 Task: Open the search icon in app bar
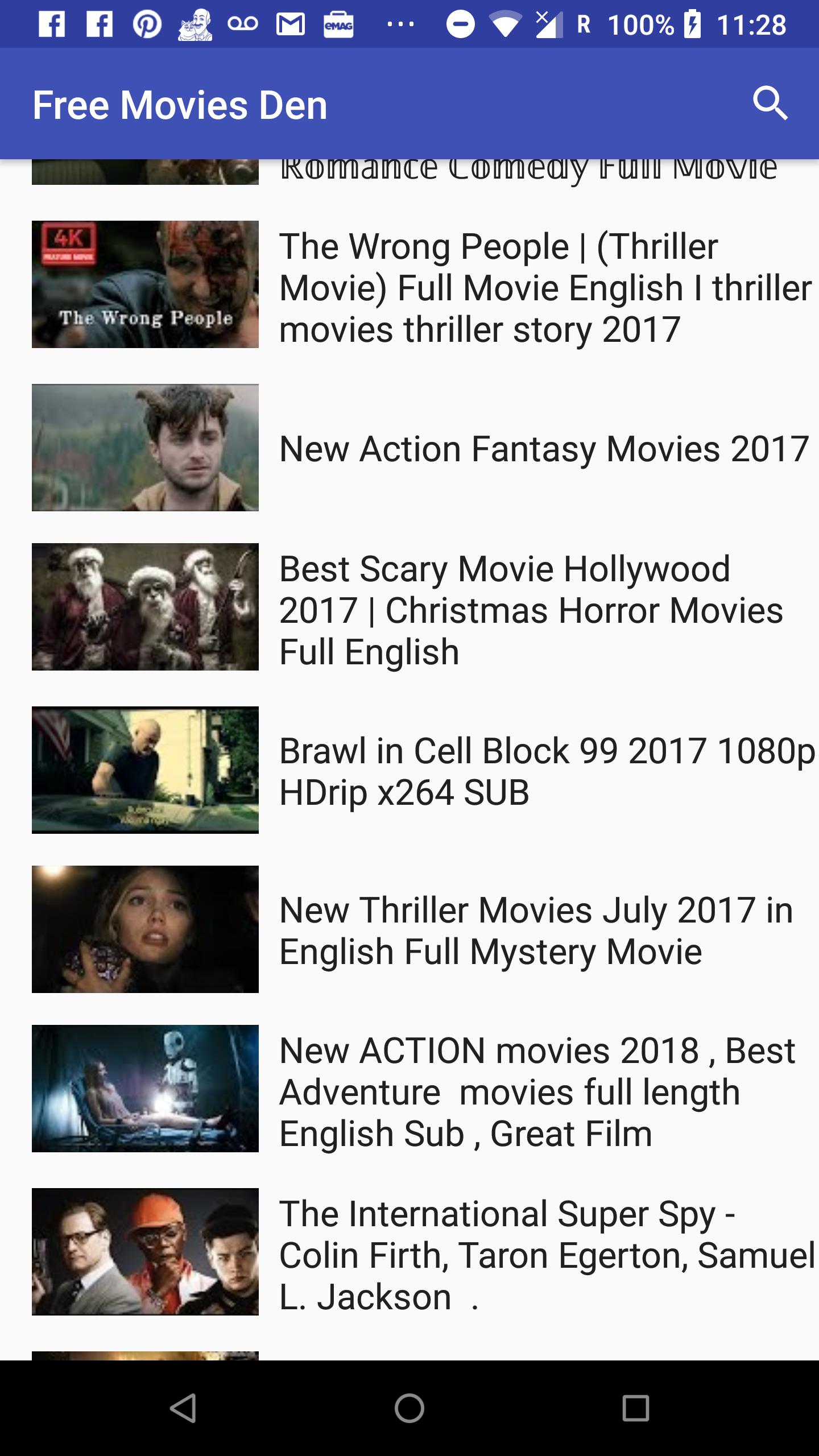tap(770, 104)
